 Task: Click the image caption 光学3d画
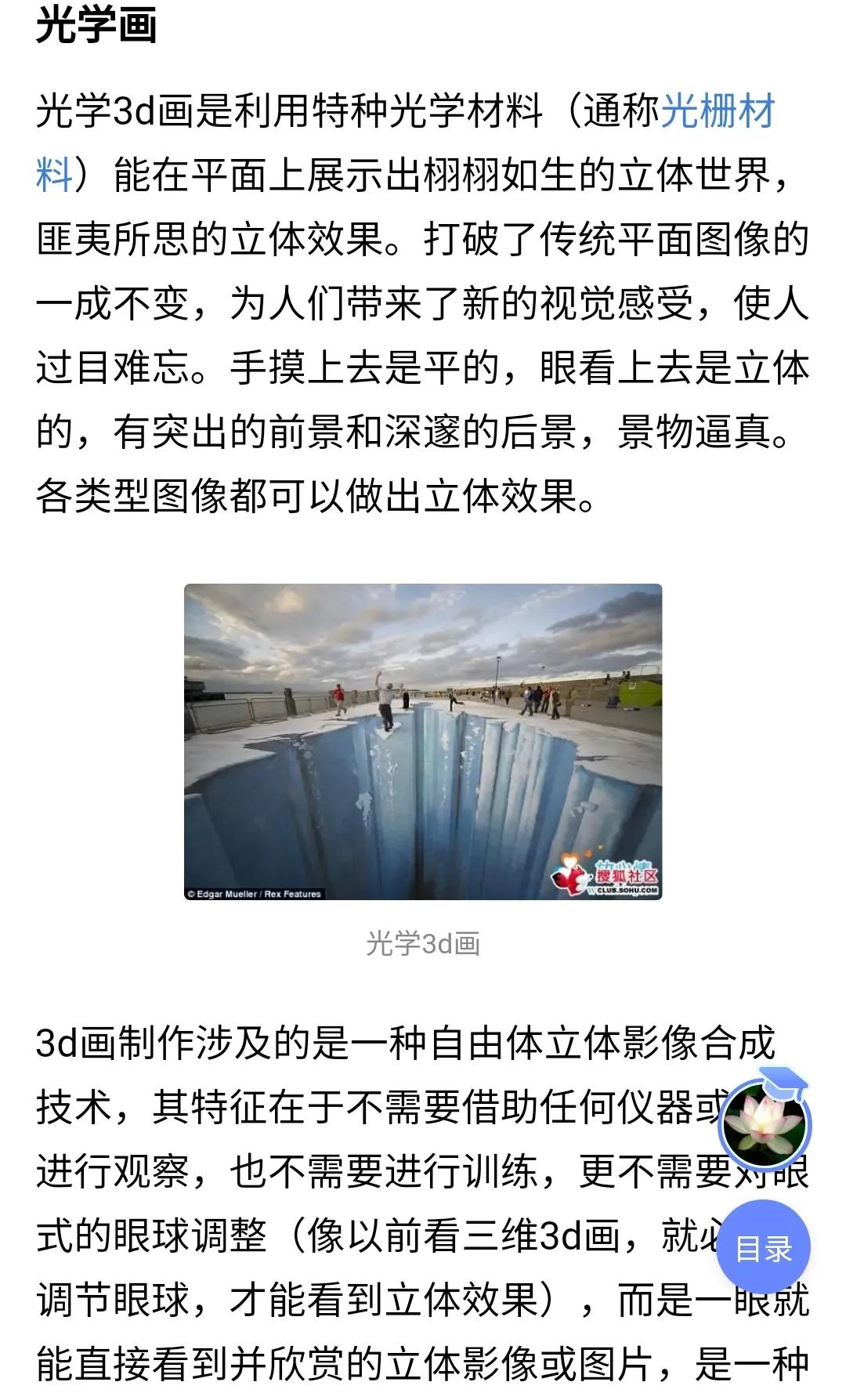[x=423, y=945]
